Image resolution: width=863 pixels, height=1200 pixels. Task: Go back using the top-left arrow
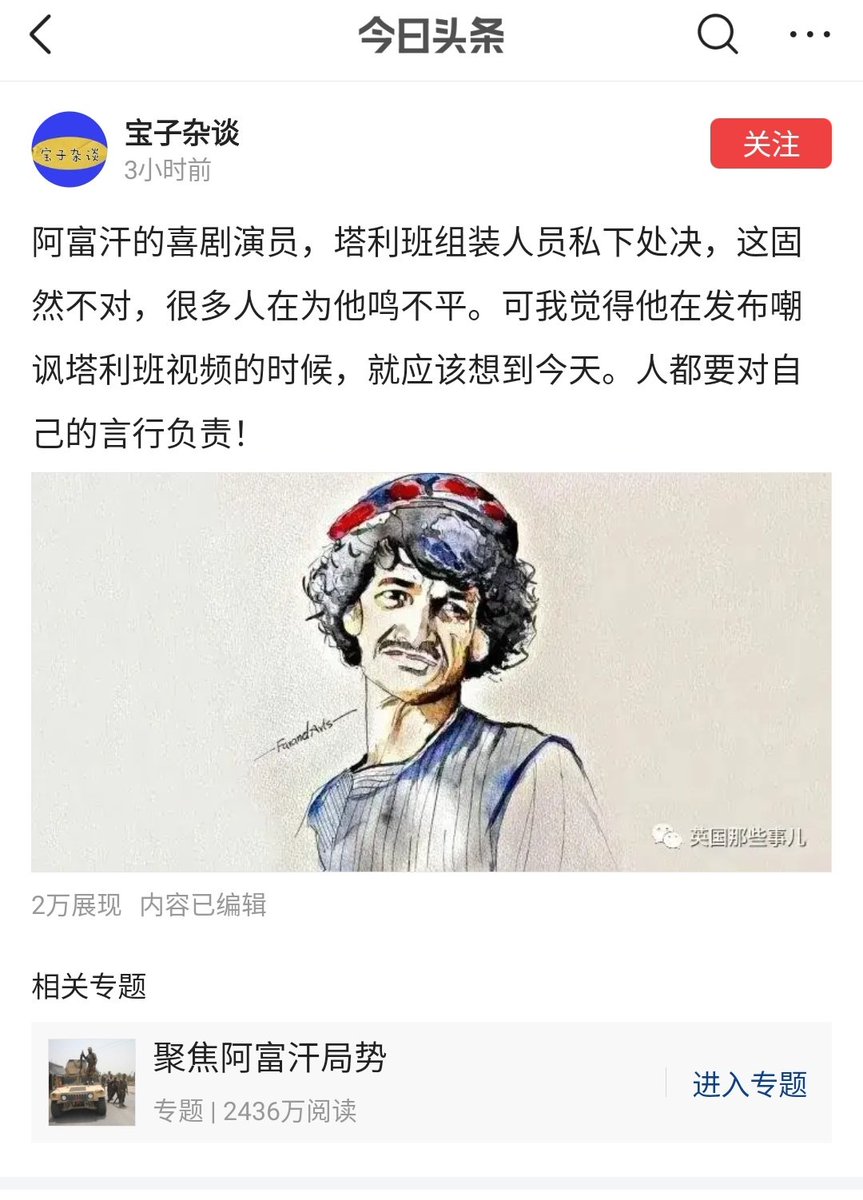click(40, 37)
